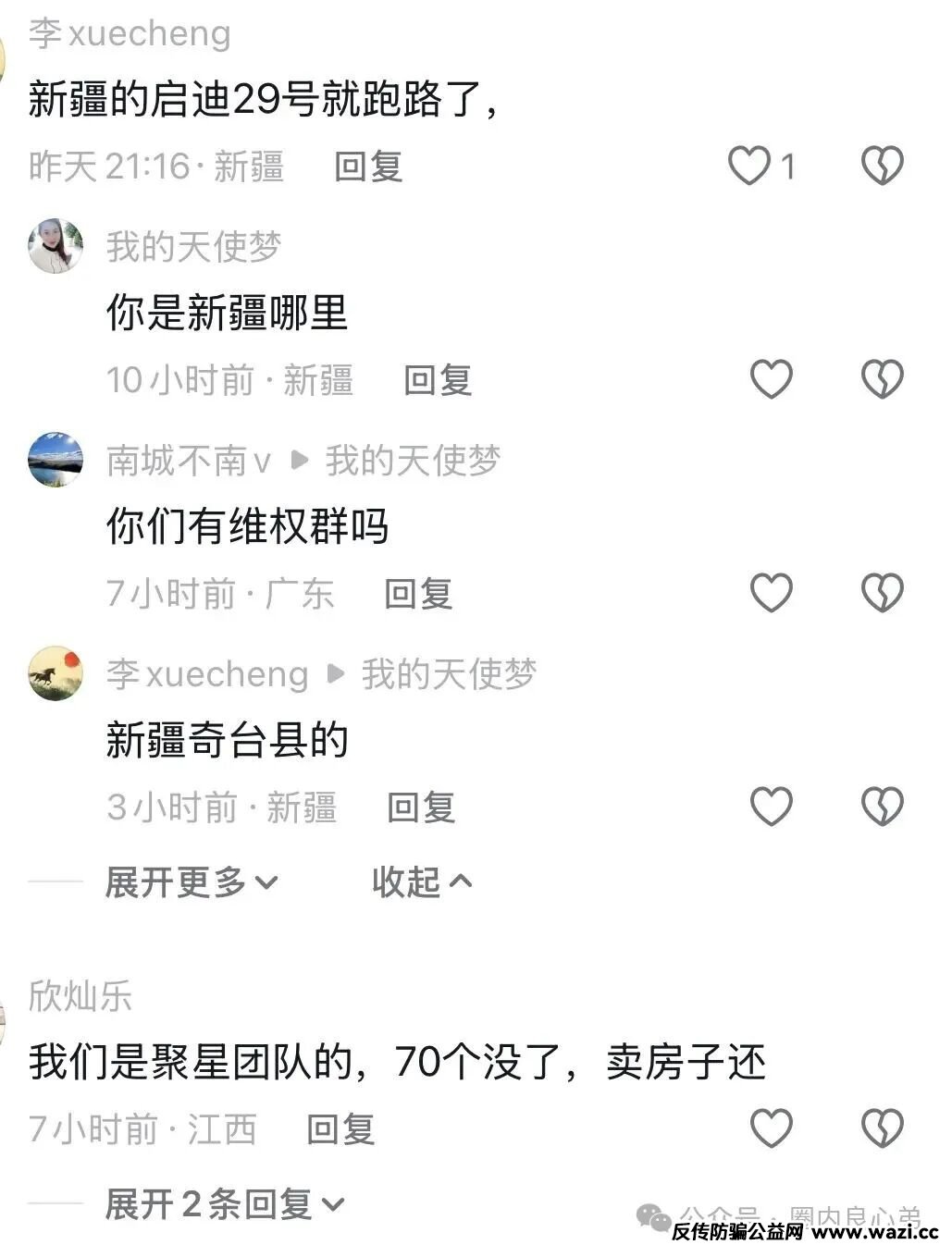Like the comment 你是新疆哪里

click(771, 379)
